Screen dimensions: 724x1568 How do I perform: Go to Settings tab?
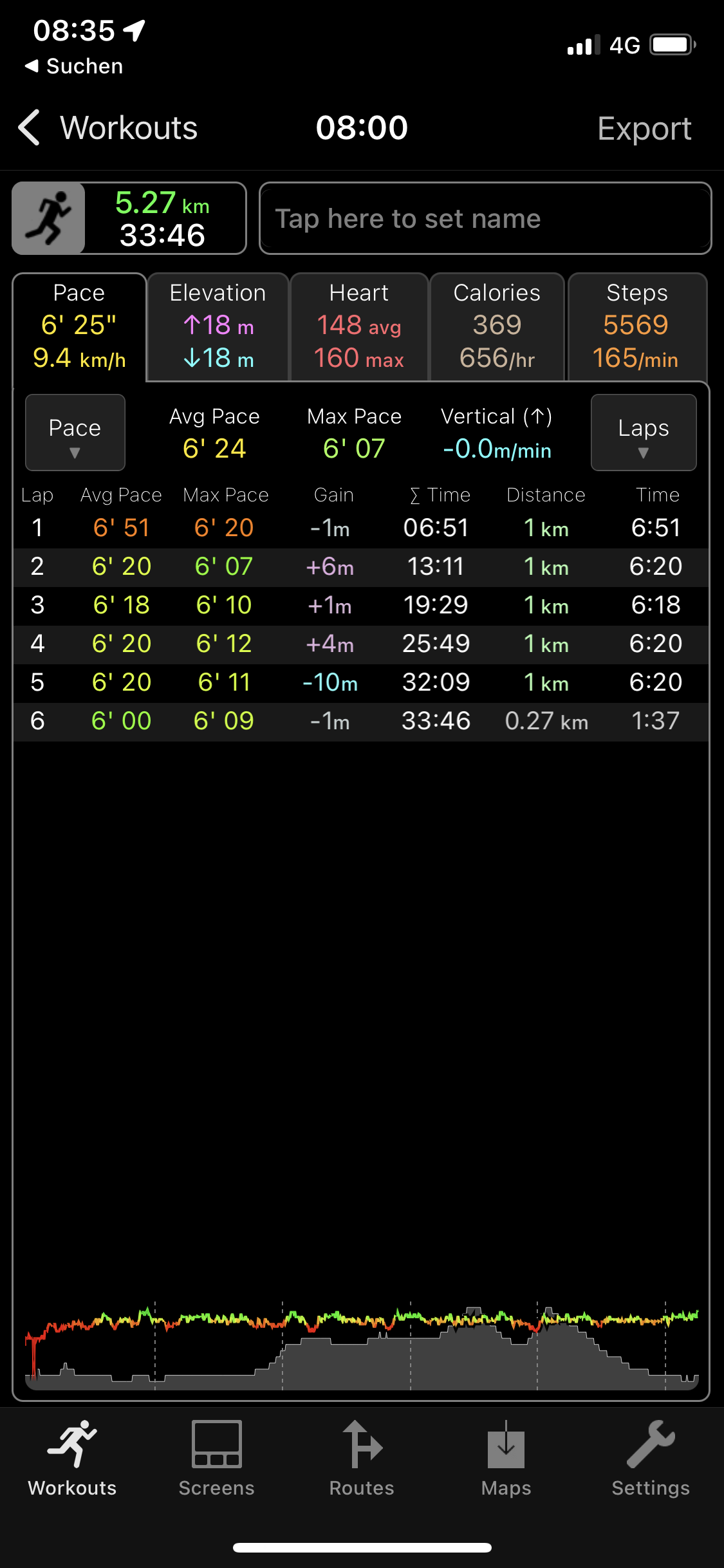[650, 1458]
